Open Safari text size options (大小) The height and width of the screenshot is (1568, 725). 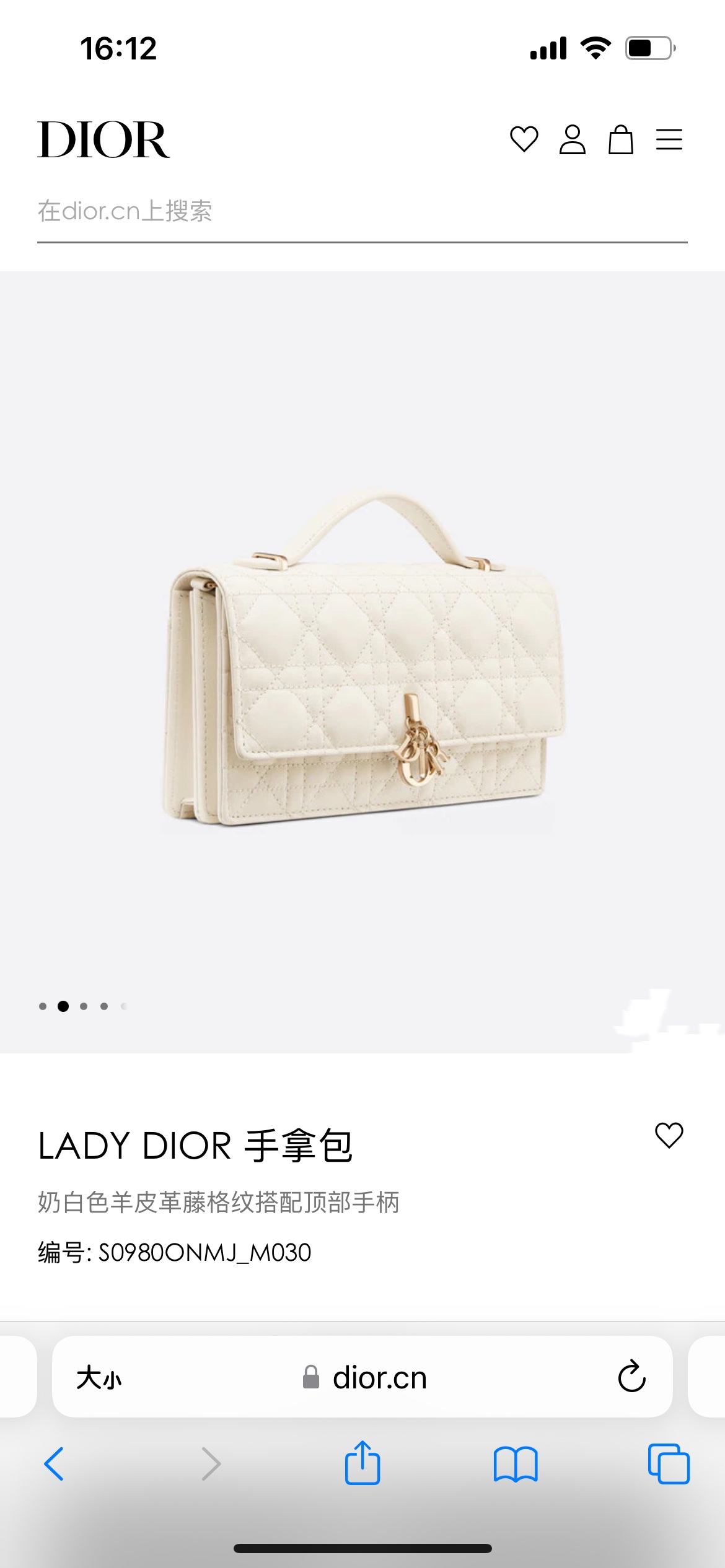tap(99, 1378)
